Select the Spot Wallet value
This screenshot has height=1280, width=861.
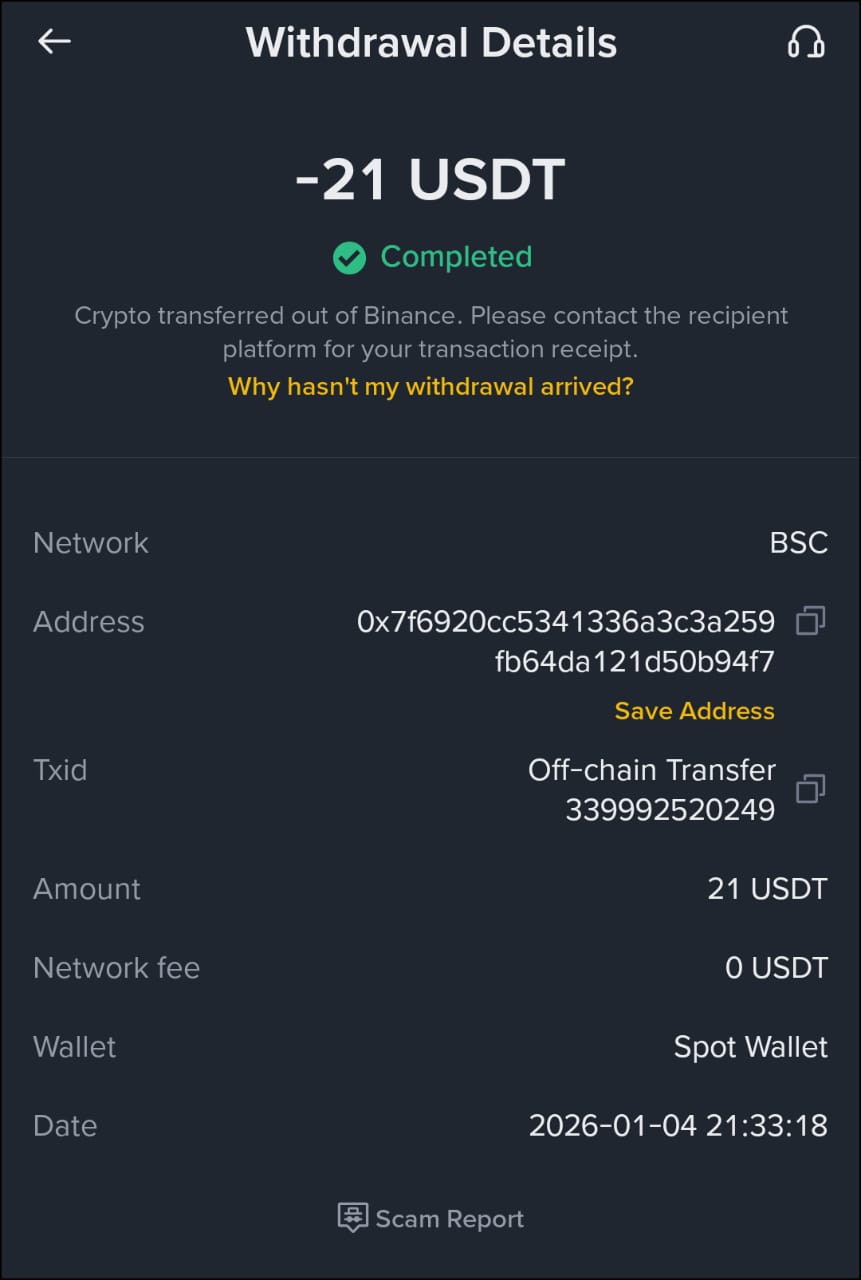point(750,1046)
